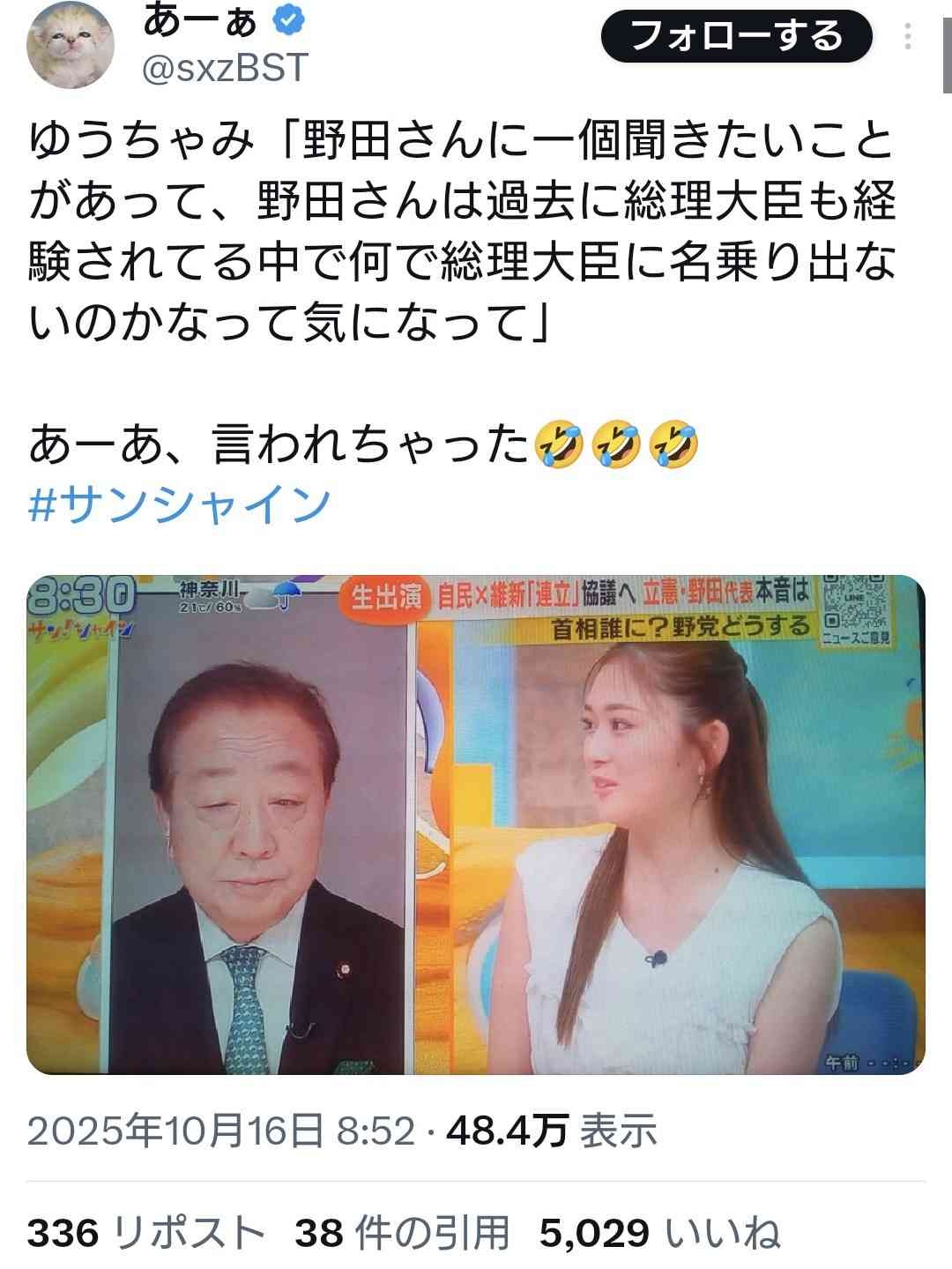View the 38 件の引用 quotes
The height and width of the screenshot is (1269, 952).
[x=402, y=1233]
